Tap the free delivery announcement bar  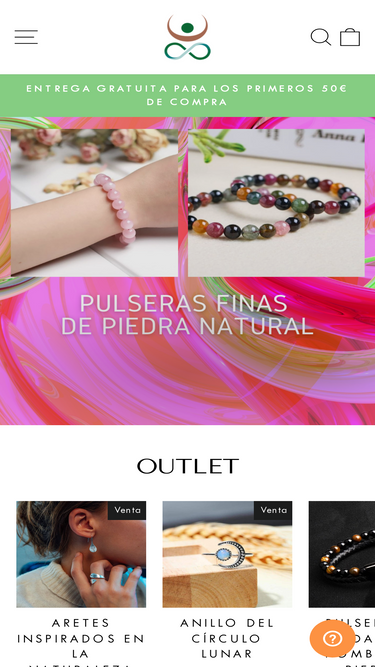coord(188,95)
